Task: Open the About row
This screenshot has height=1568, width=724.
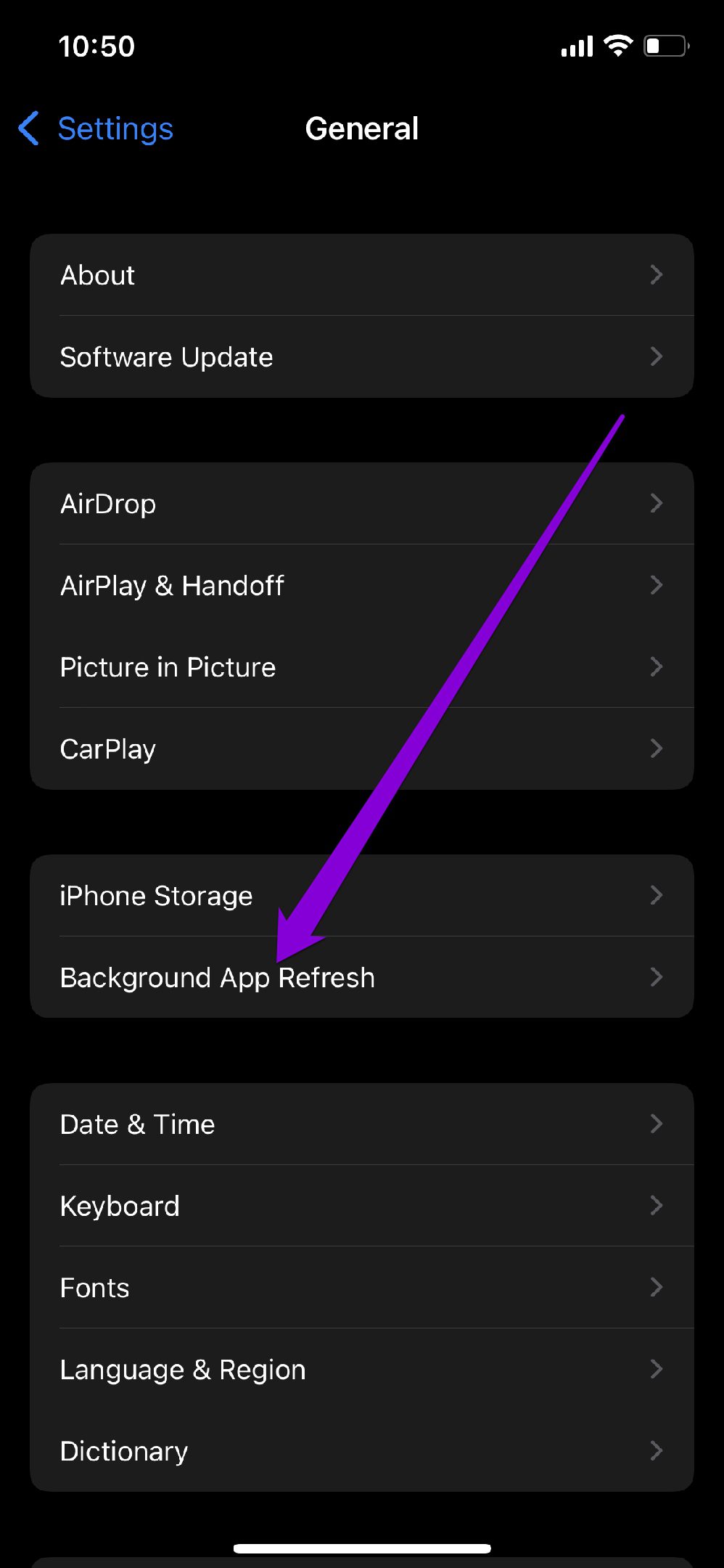Action: click(361, 275)
